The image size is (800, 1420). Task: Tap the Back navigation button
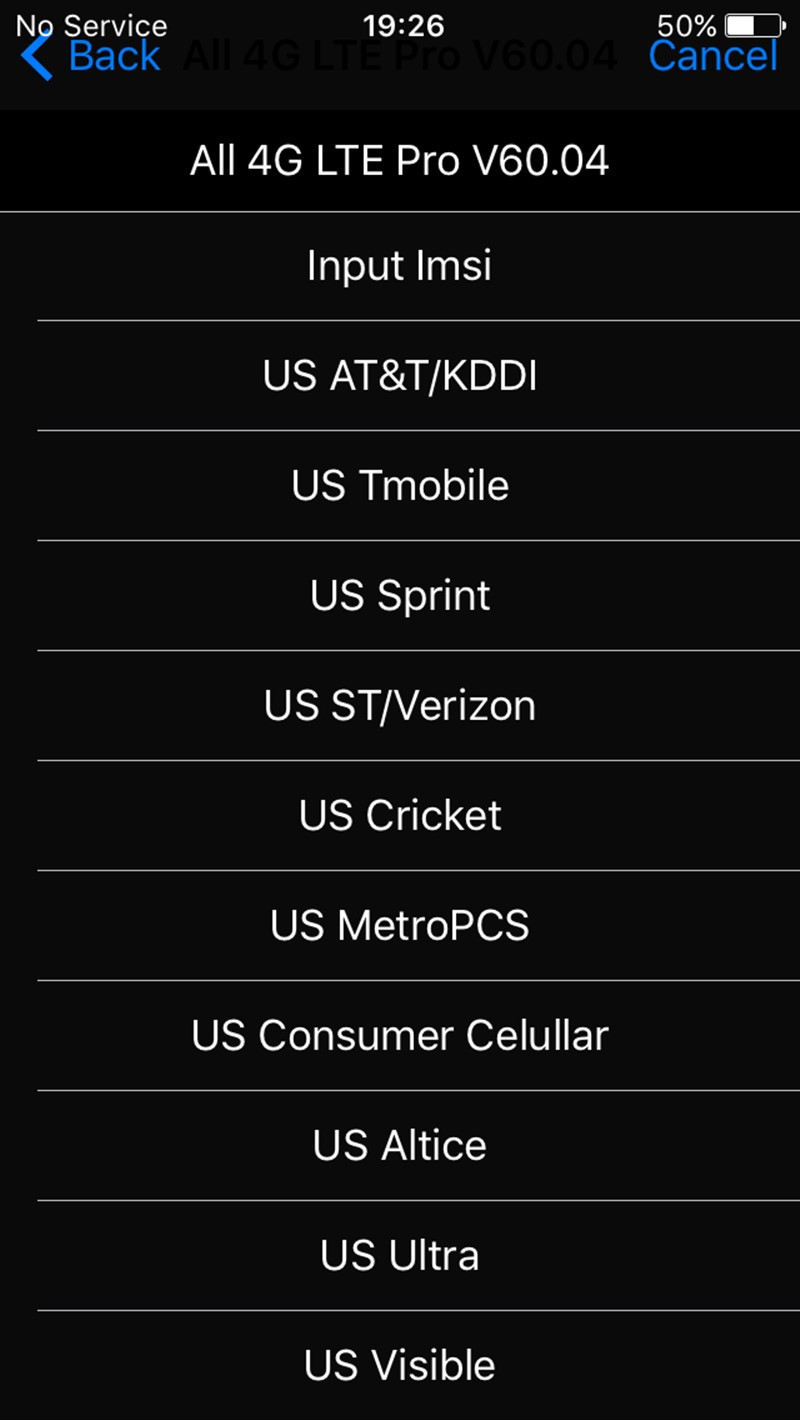point(113,57)
